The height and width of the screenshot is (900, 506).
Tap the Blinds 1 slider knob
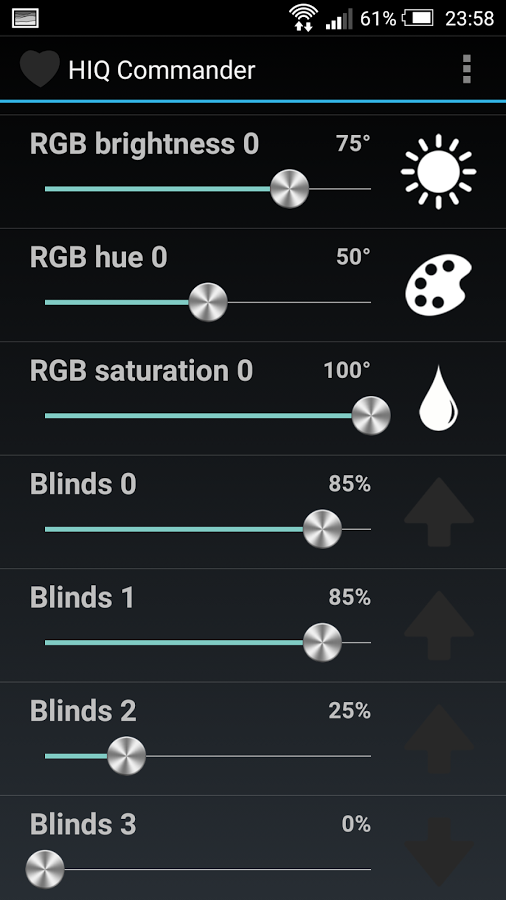pyautogui.click(x=322, y=642)
